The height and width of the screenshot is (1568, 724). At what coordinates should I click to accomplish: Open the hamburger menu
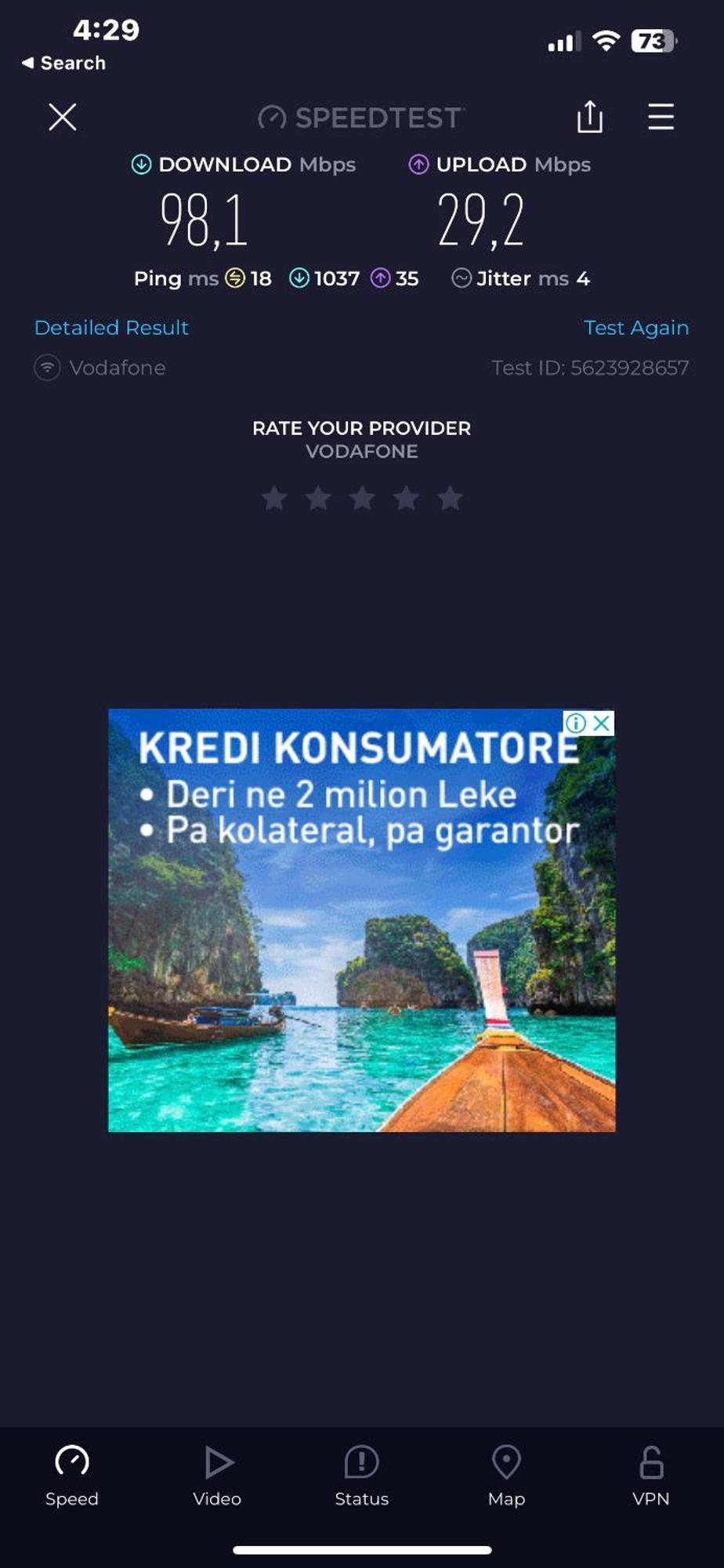click(661, 117)
